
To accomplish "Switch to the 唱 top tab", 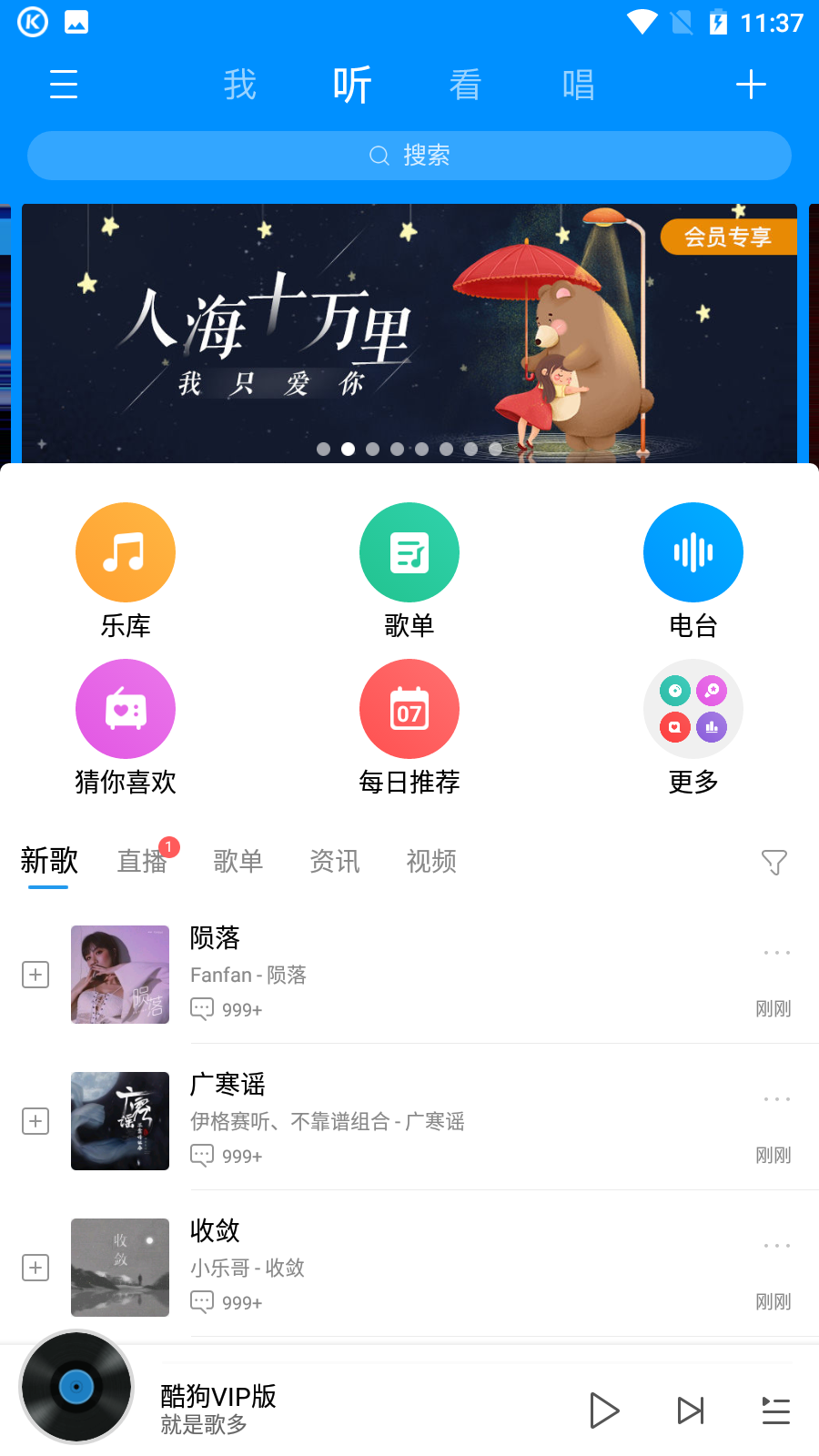I will [x=578, y=85].
